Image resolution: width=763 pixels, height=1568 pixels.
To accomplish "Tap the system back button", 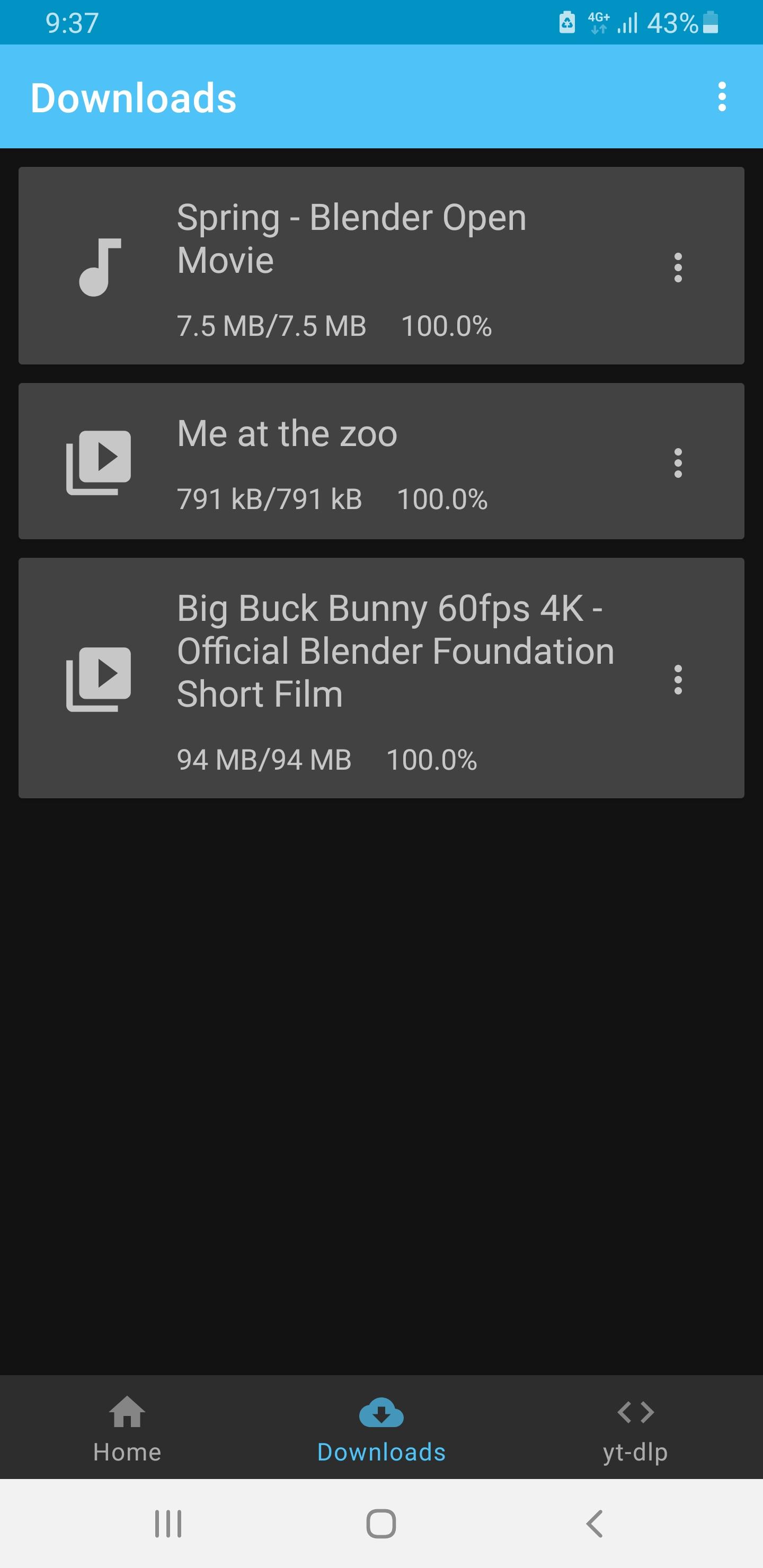I will (595, 1524).
